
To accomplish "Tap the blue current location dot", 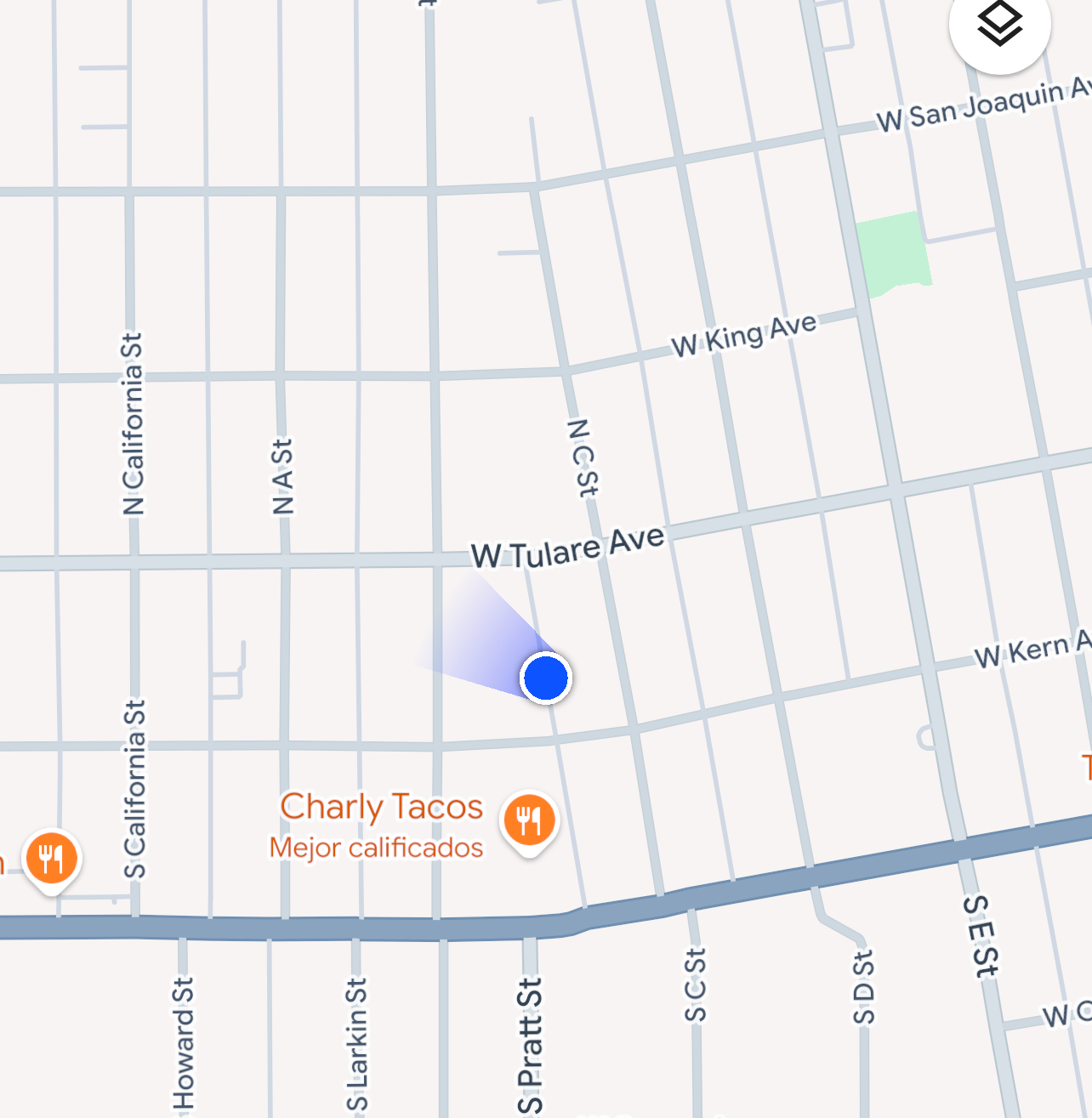I will coord(545,678).
